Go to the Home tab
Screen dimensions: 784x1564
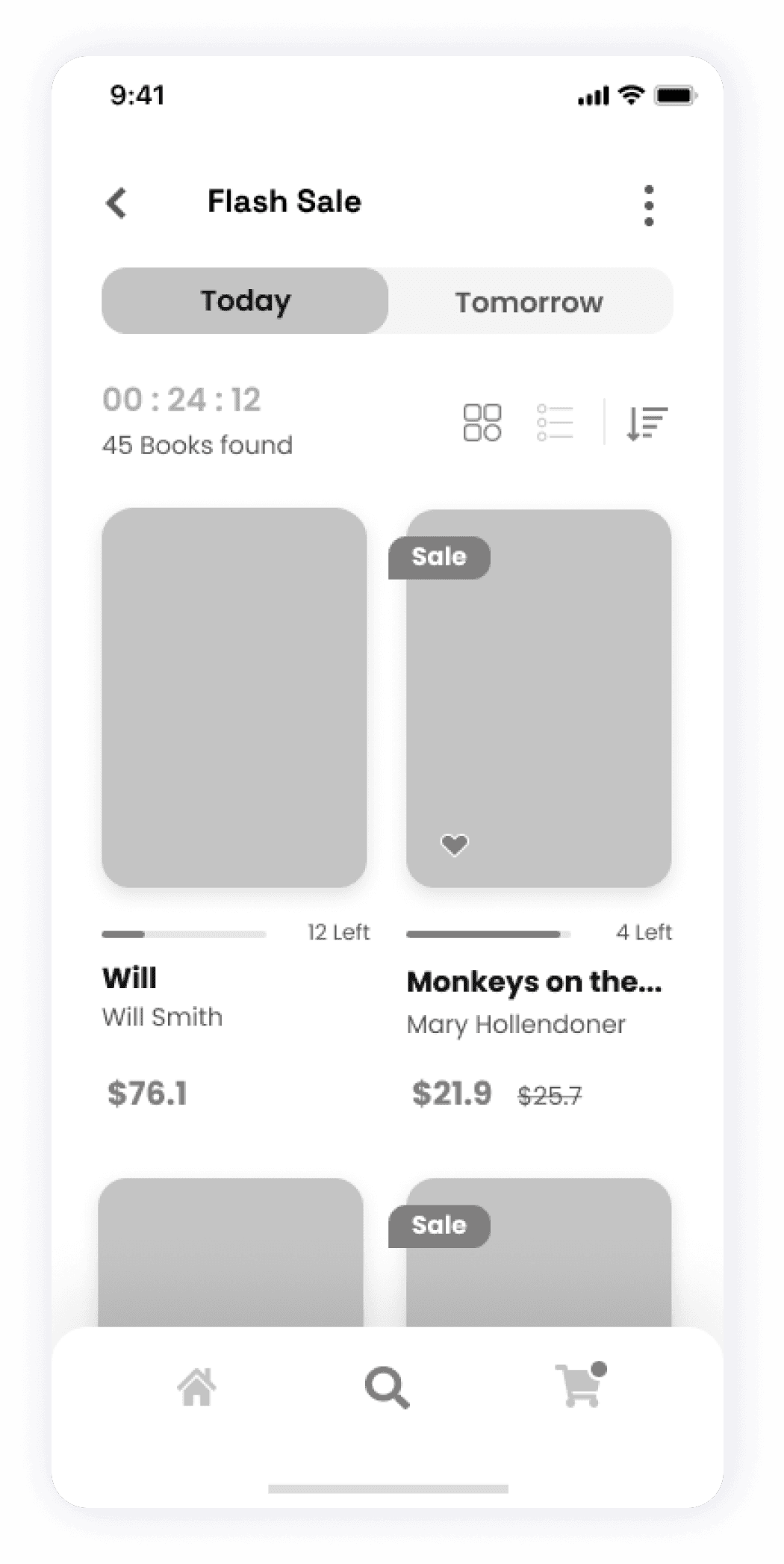pyautogui.click(x=197, y=1387)
